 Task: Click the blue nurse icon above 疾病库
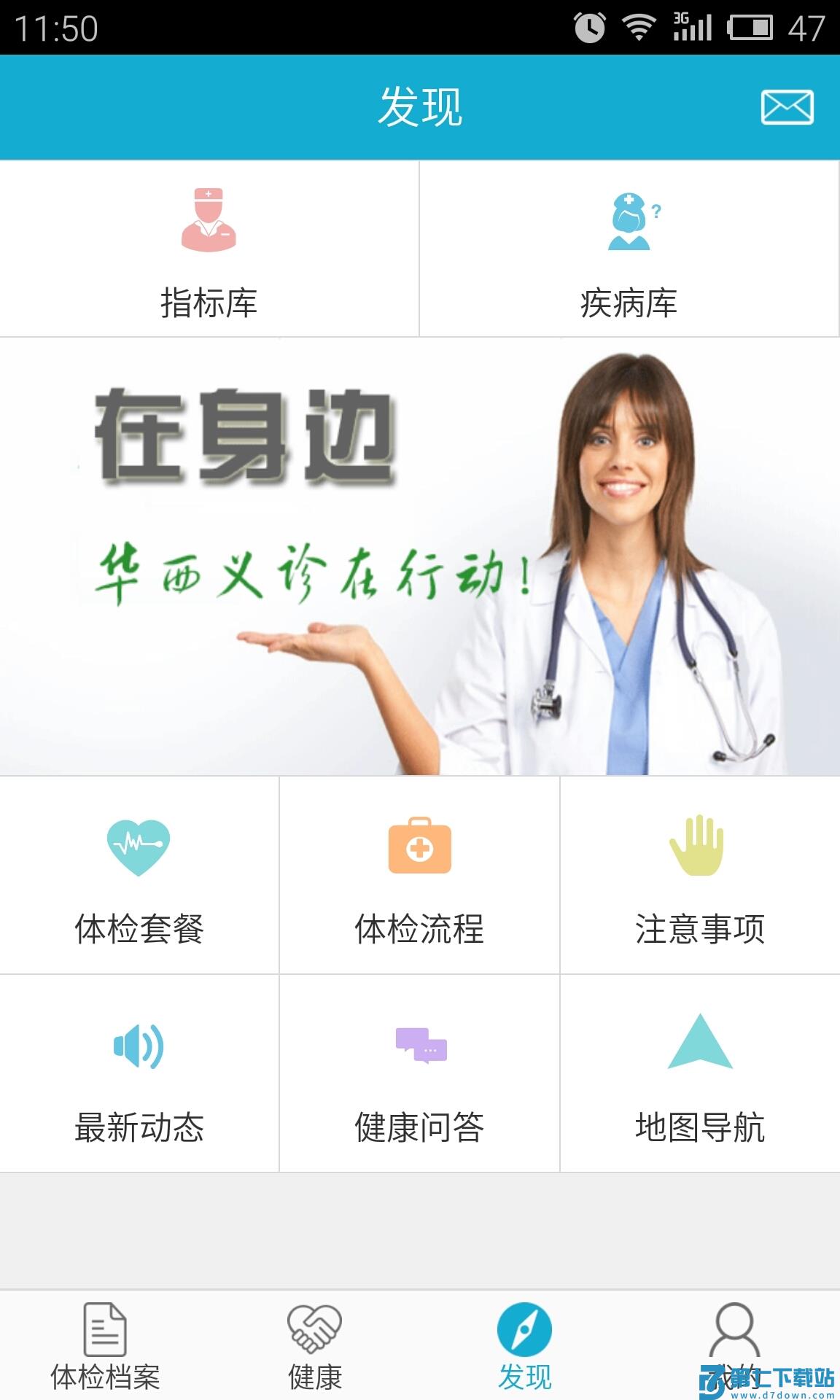[x=630, y=222]
